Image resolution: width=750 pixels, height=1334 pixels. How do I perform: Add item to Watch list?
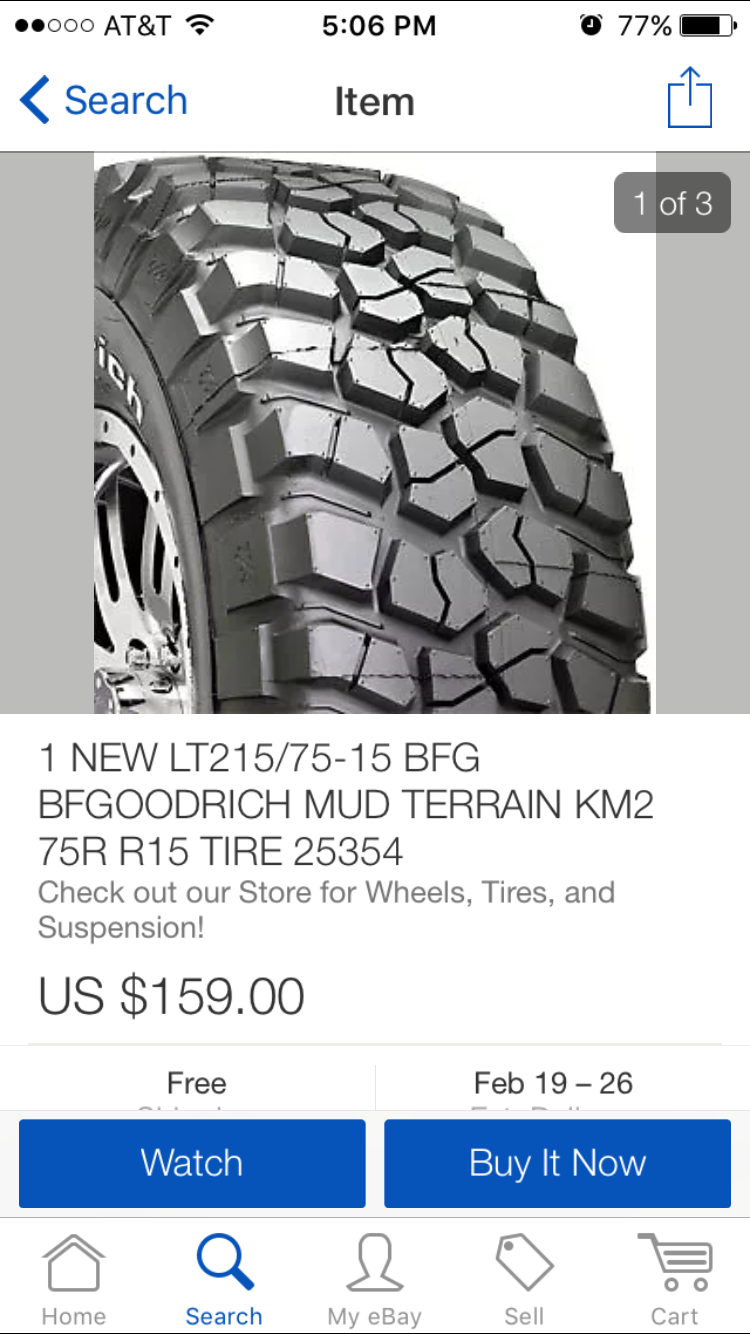coord(192,1163)
